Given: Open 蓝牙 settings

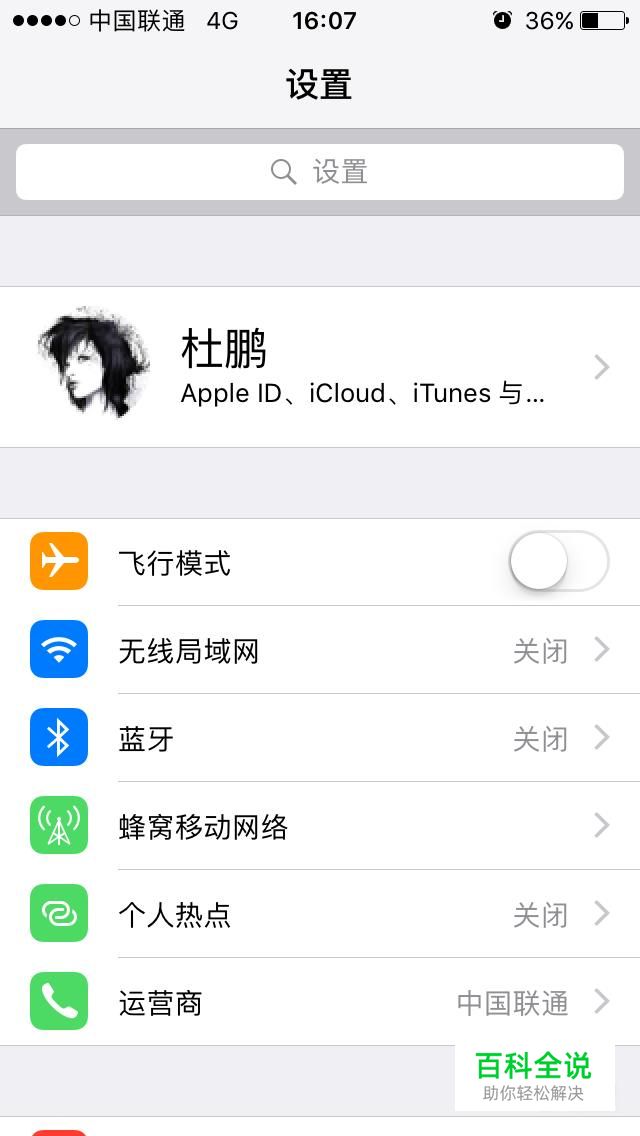Looking at the screenshot, I should click(x=320, y=739).
